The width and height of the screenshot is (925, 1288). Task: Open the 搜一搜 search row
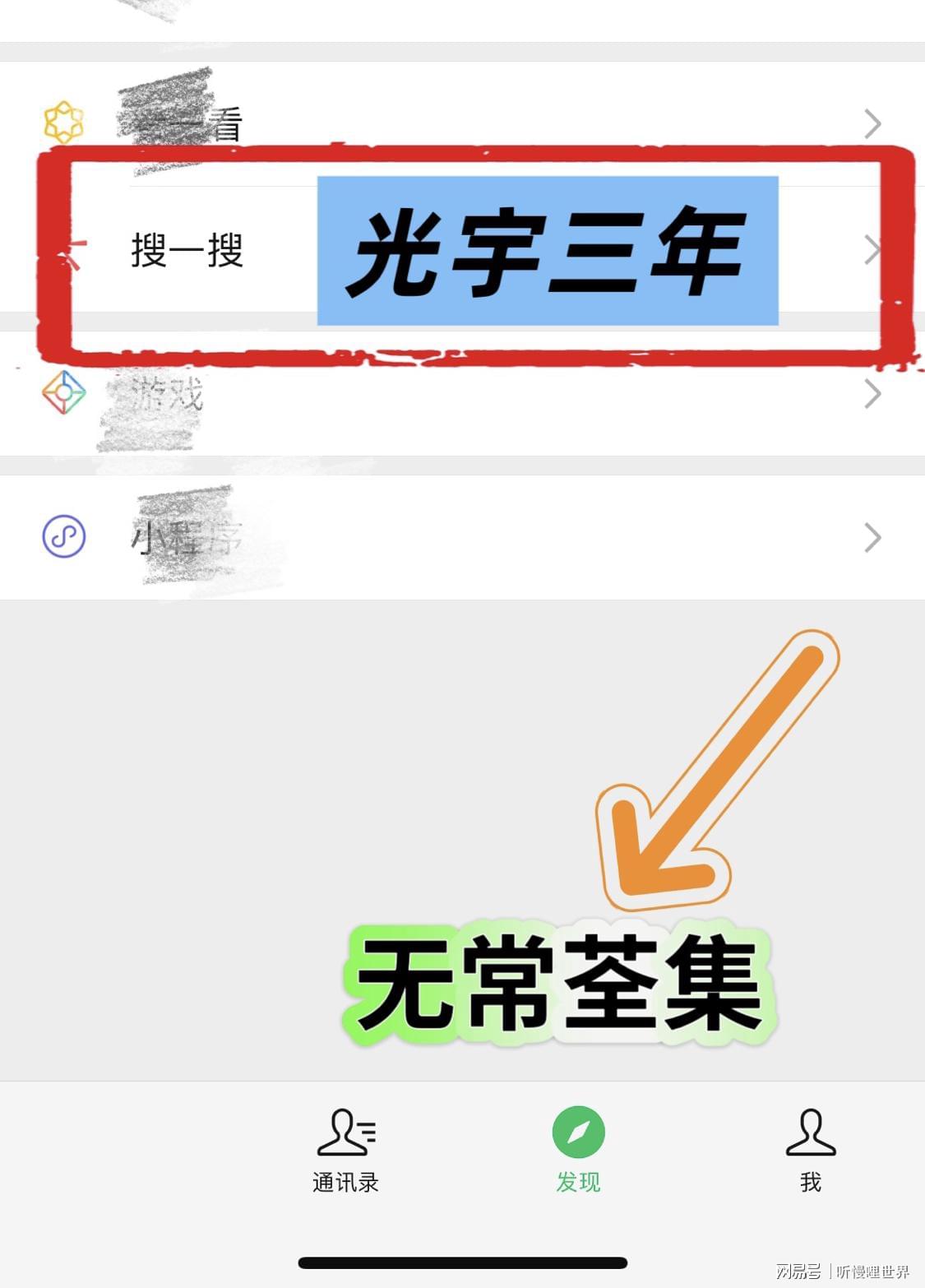coord(187,250)
